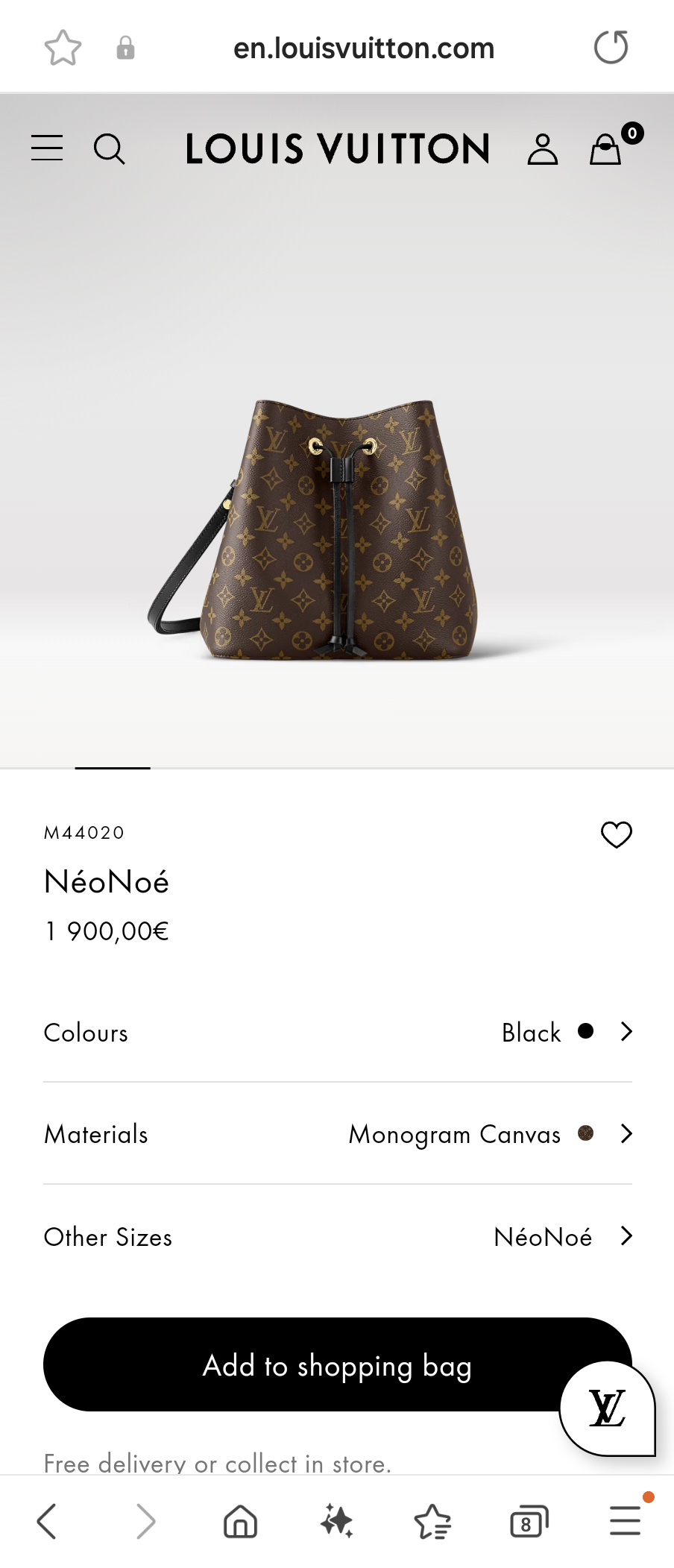Image resolution: width=674 pixels, height=1568 pixels.
Task: Select the Louis Vuitton logo text
Action: 337,148
